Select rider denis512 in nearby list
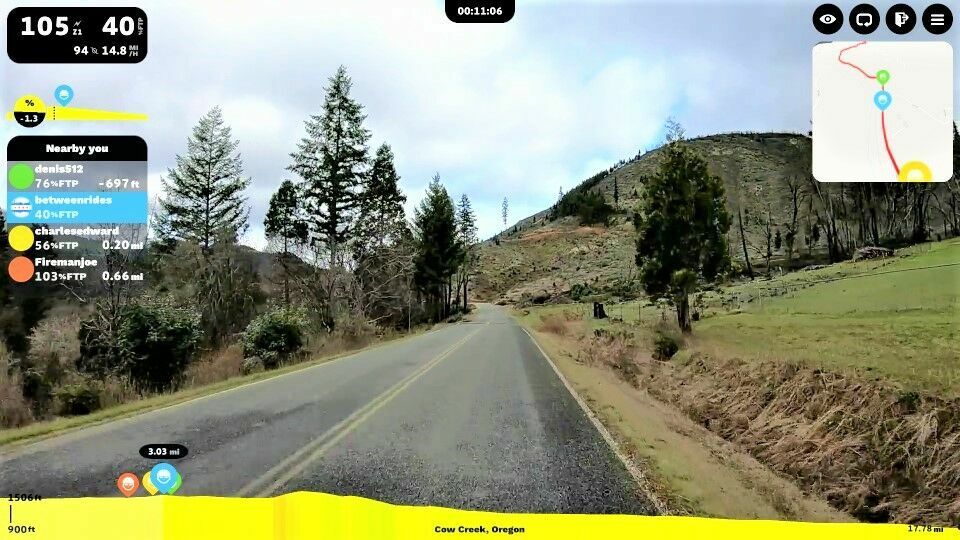The height and width of the screenshot is (540, 960). tap(77, 176)
